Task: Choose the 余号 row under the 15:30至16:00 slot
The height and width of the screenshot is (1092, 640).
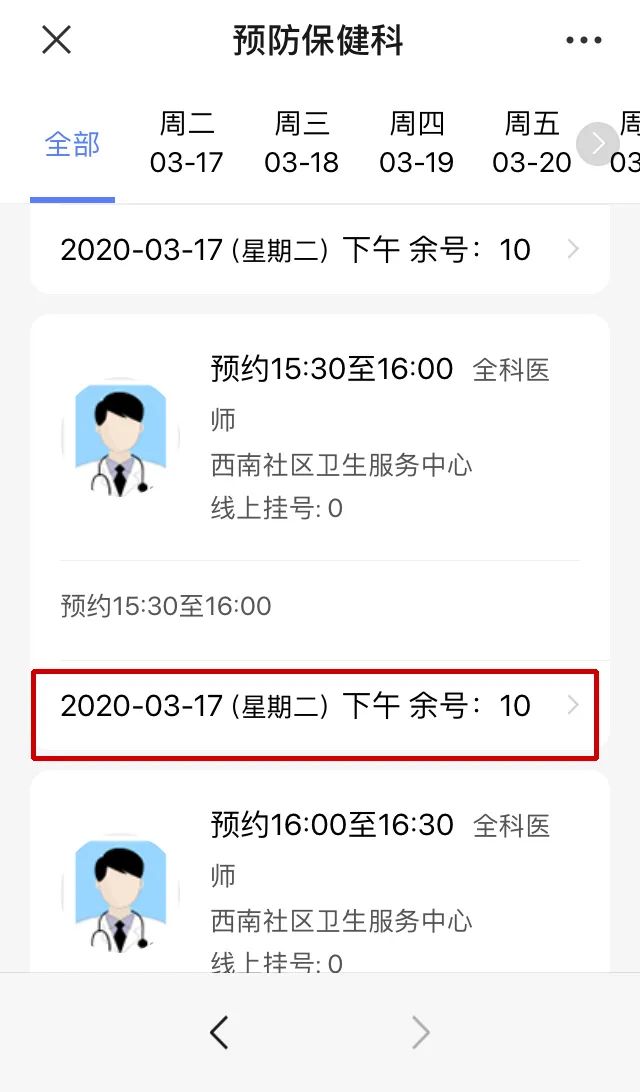Action: (x=316, y=706)
